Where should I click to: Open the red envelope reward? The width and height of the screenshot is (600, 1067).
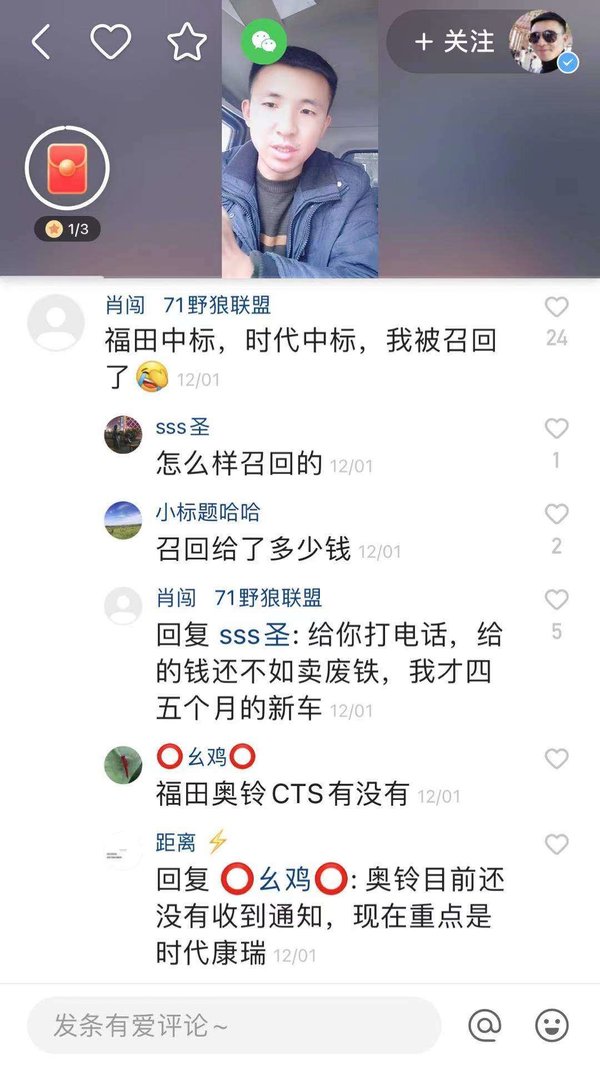[67, 169]
